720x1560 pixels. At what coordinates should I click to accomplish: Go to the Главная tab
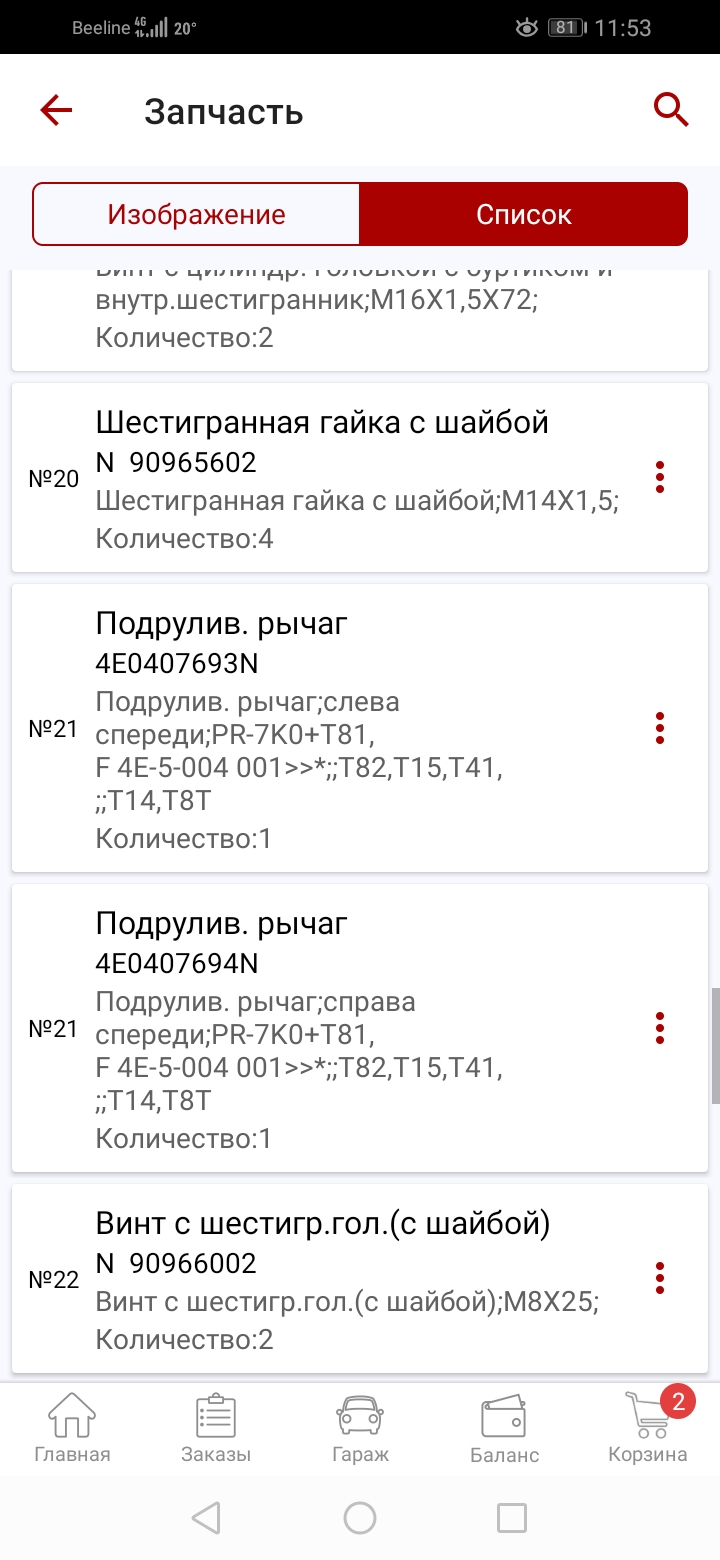click(x=72, y=1430)
